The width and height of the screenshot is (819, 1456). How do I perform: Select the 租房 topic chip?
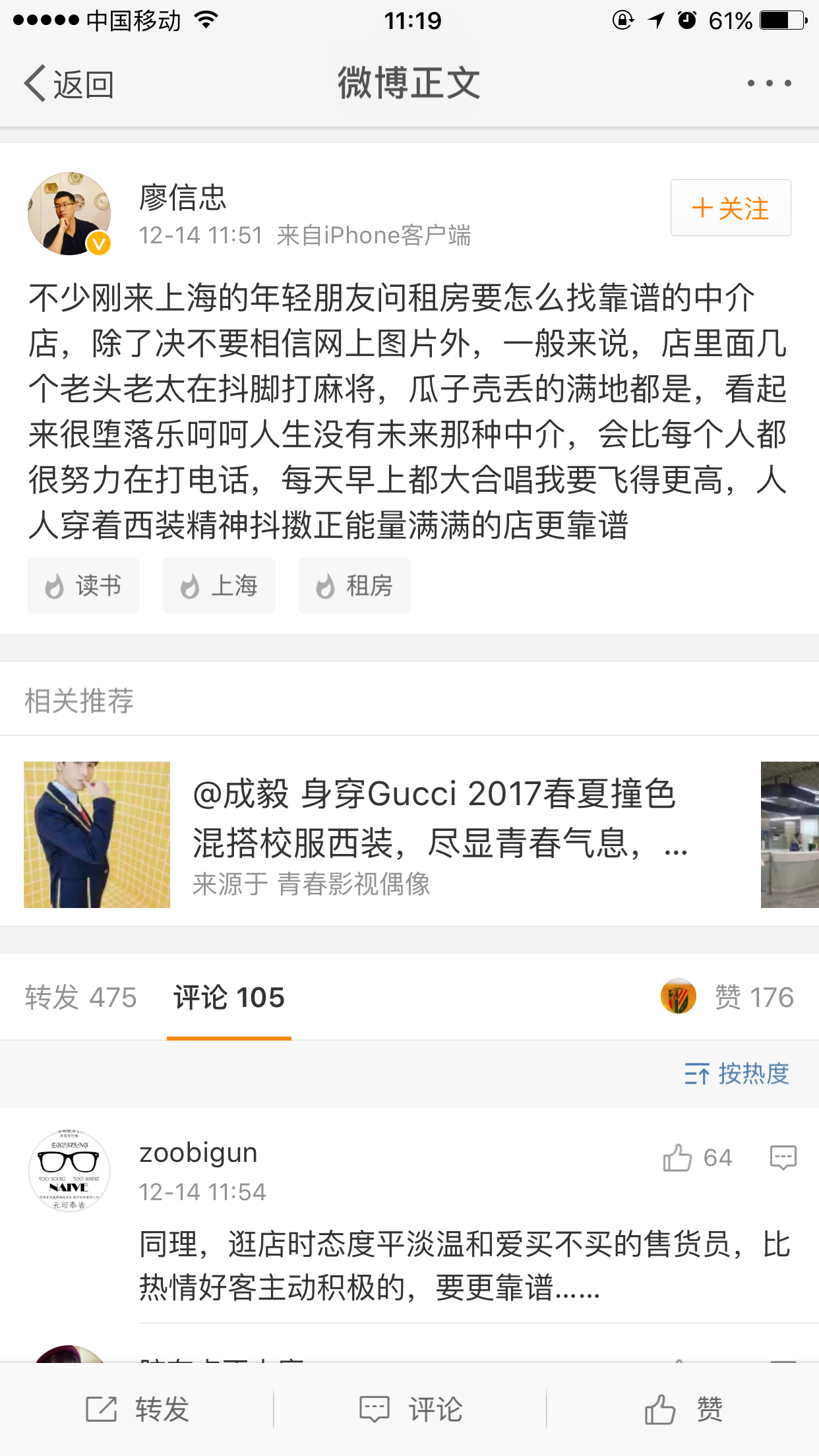click(x=355, y=586)
